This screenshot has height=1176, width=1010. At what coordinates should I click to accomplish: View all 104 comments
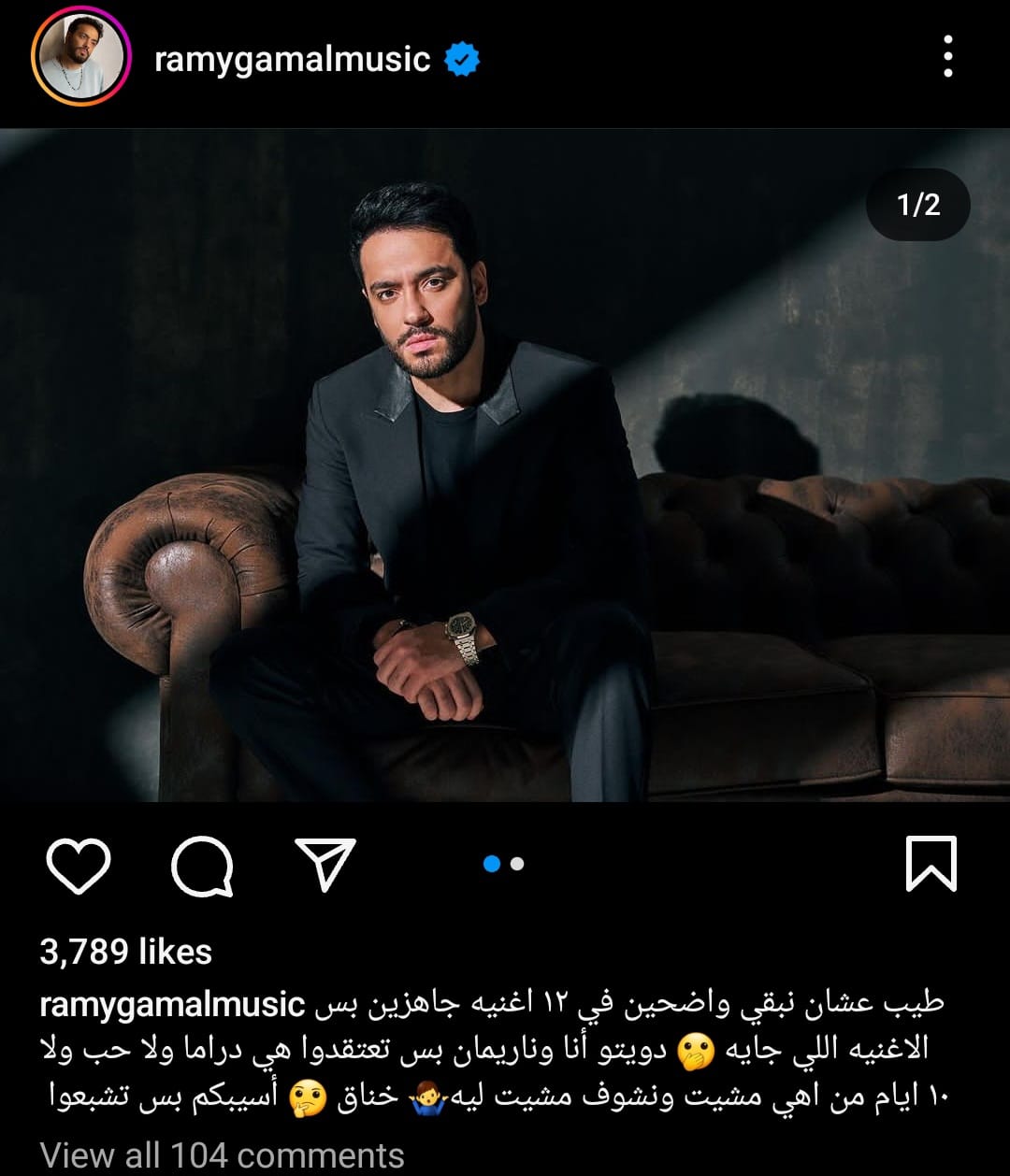coord(222,1154)
